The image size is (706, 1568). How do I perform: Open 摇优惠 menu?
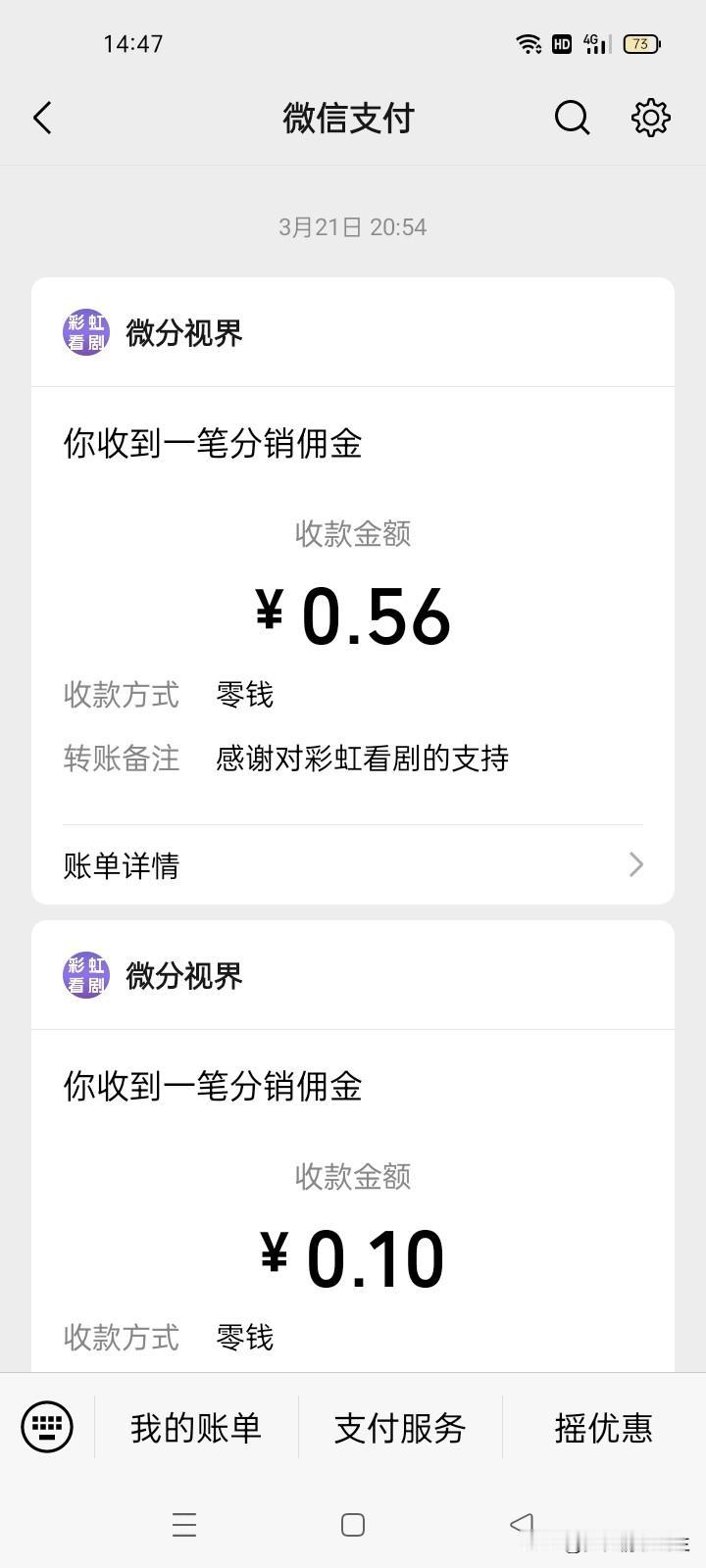(x=604, y=1428)
